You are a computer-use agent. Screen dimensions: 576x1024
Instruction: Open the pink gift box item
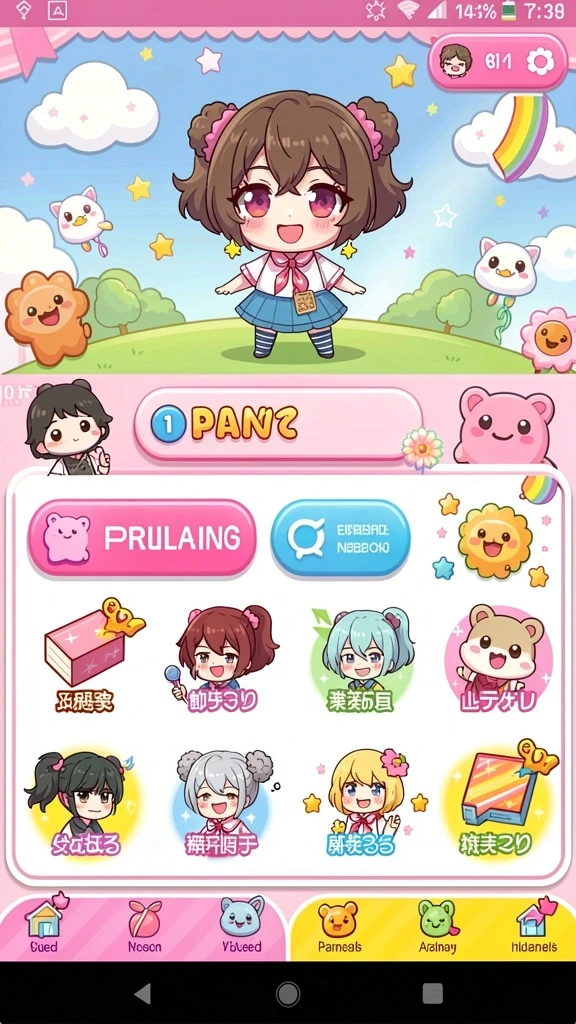tap(90, 658)
